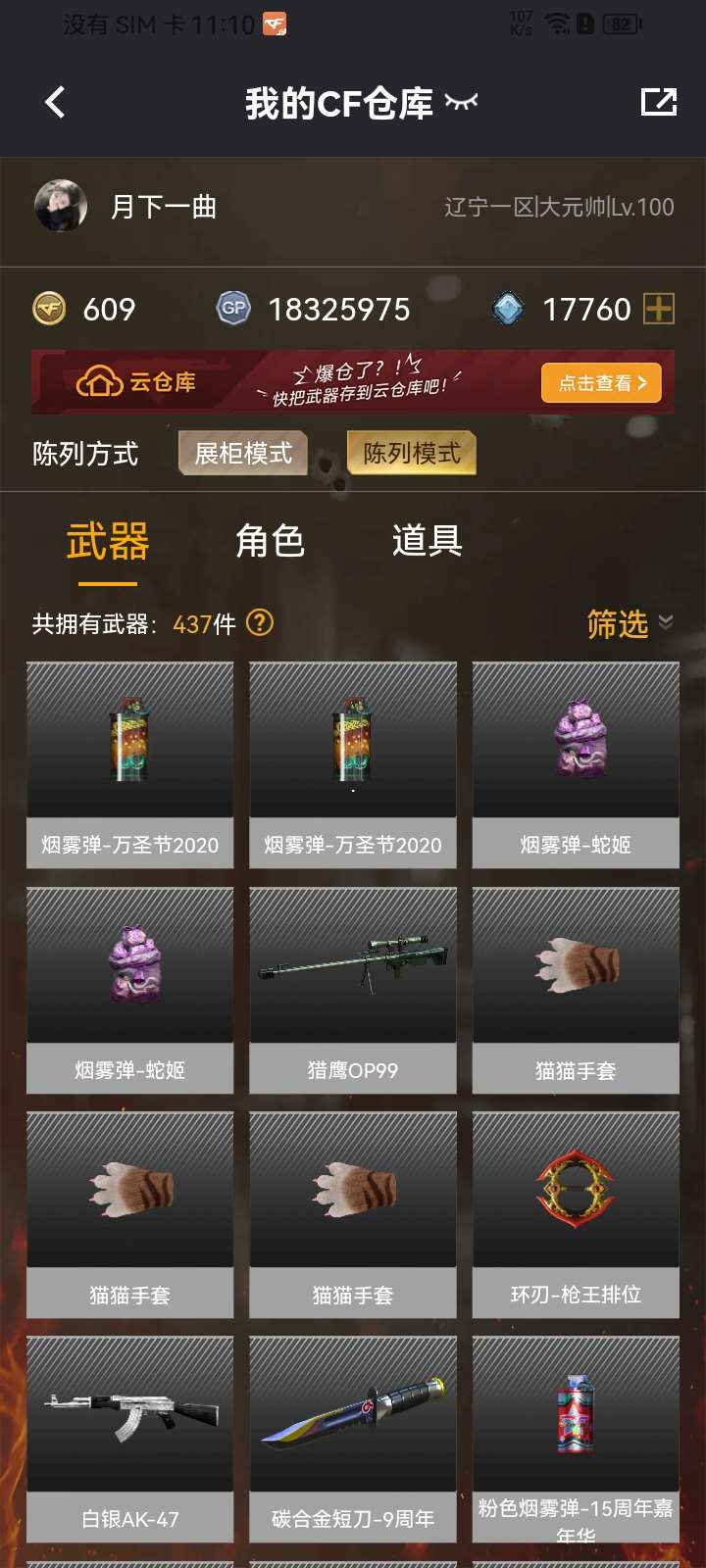Tap the user avatar 月下一曲
Screen dimensions: 706x1568
click(x=61, y=206)
